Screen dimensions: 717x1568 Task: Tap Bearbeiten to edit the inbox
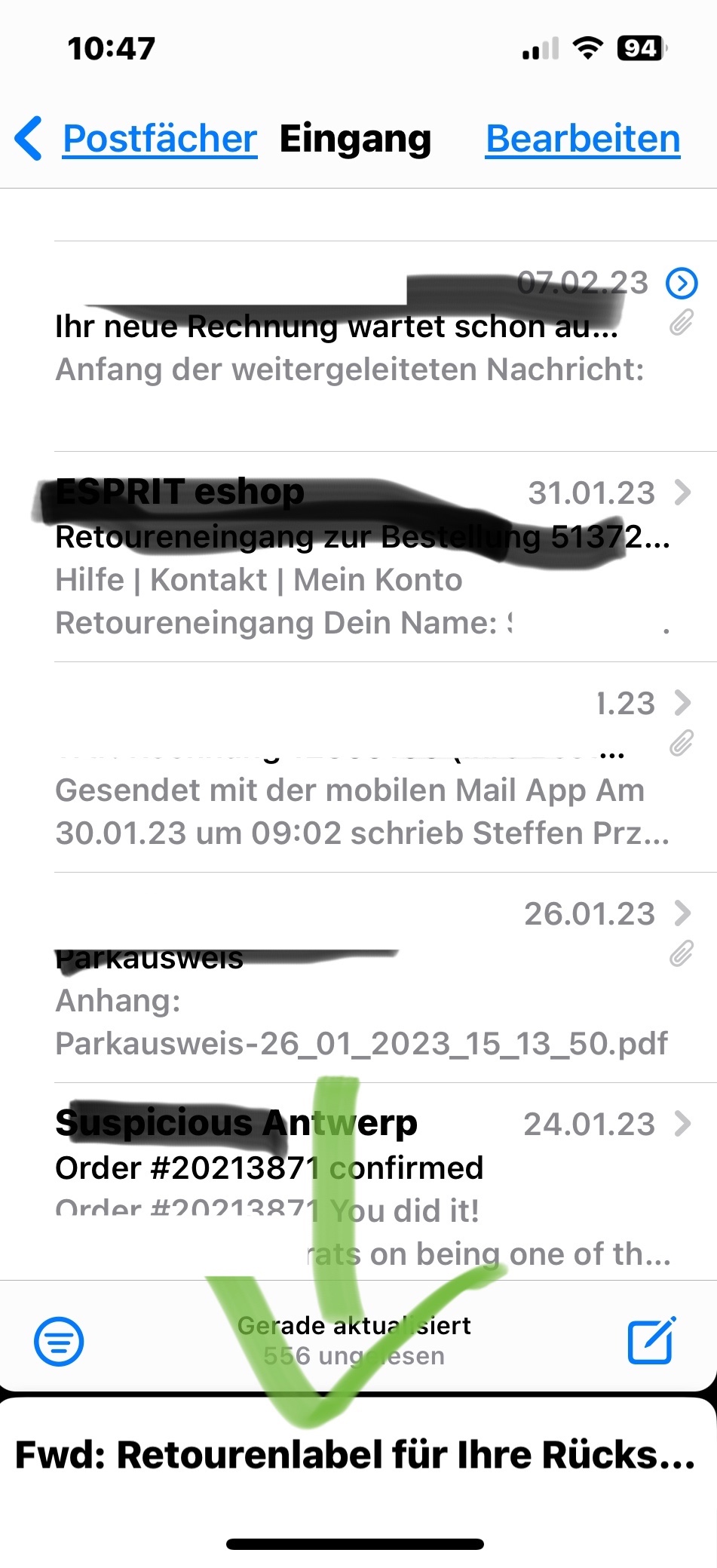[x=582, y=139]
